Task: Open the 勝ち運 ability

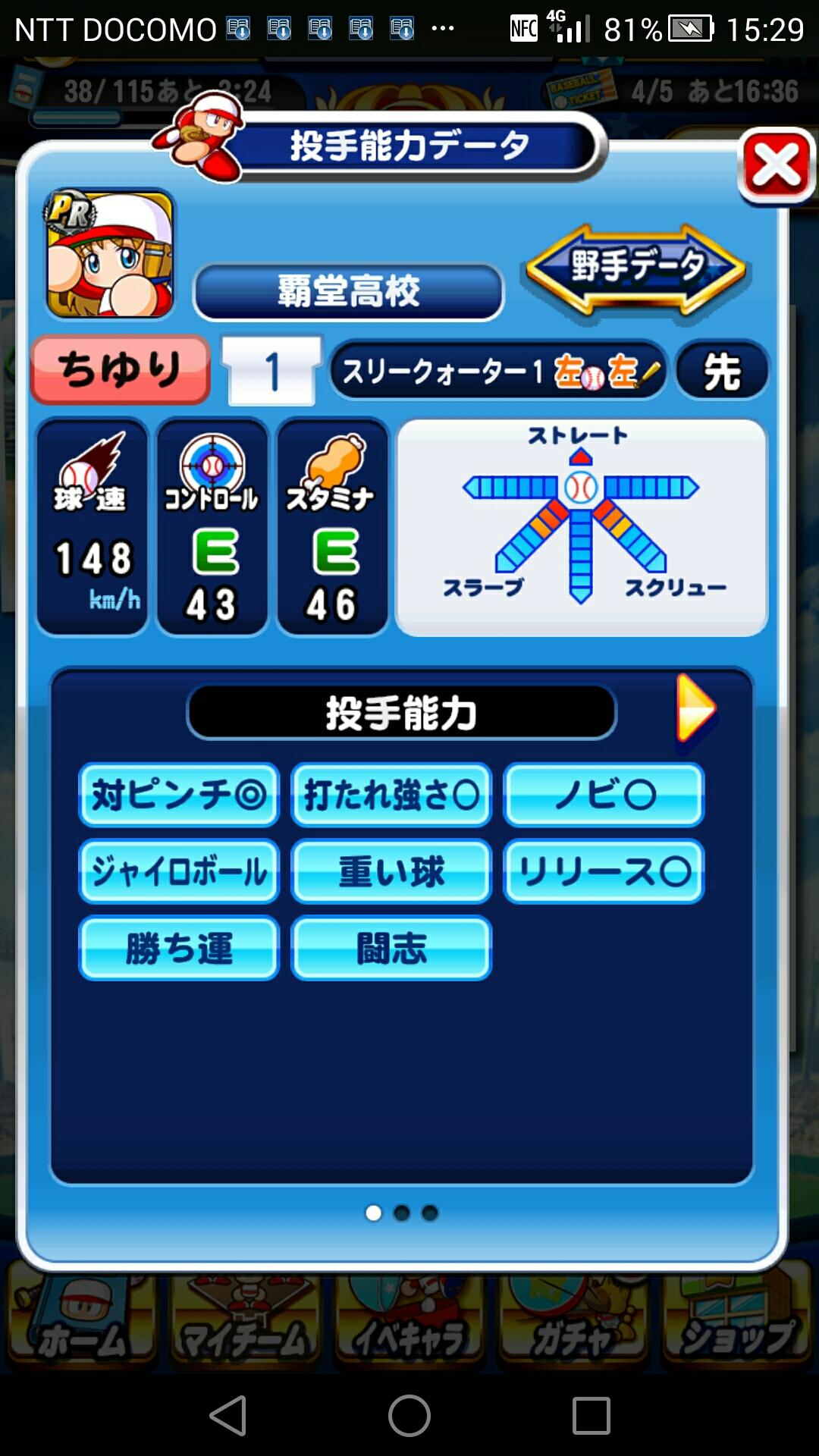Action: click(179, 948)
